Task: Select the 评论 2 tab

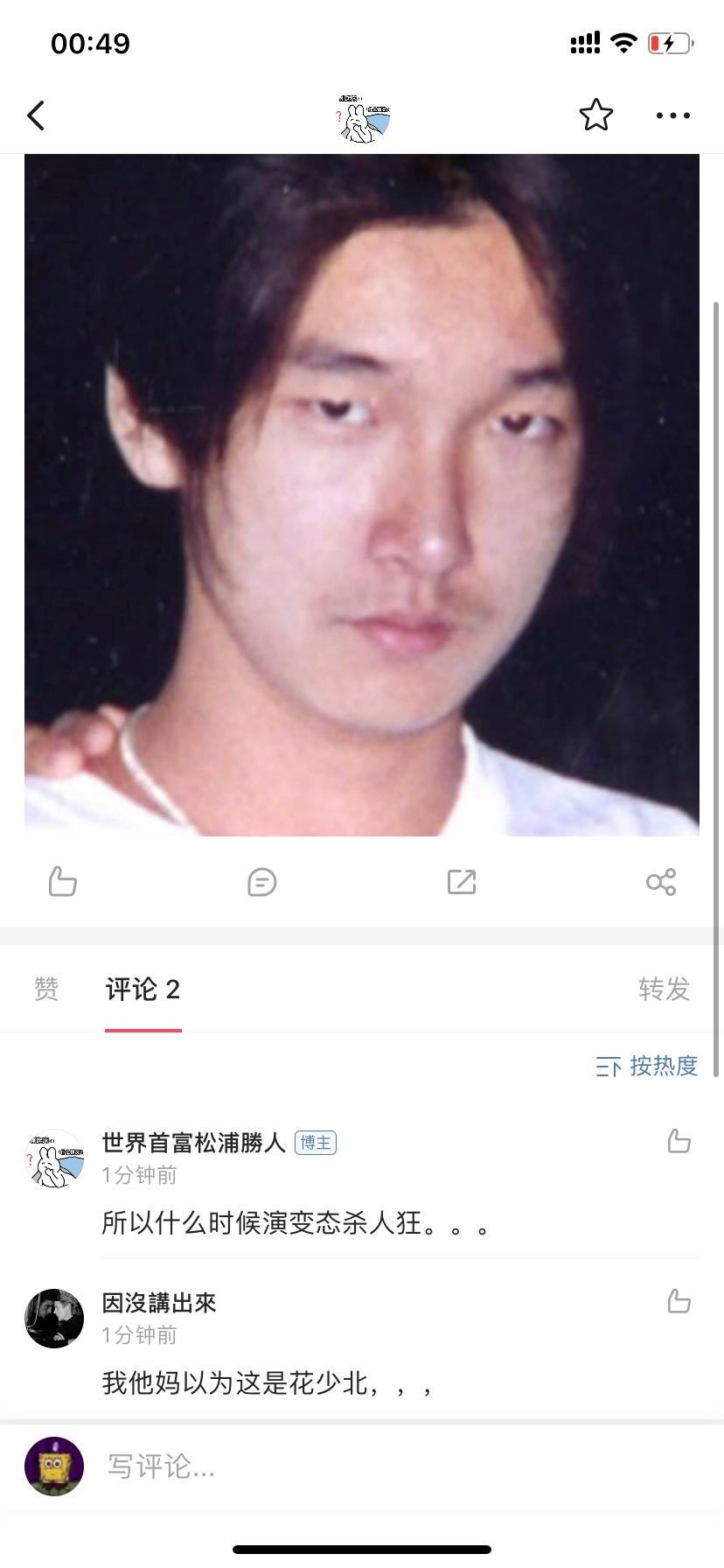Action: (143, 990)
